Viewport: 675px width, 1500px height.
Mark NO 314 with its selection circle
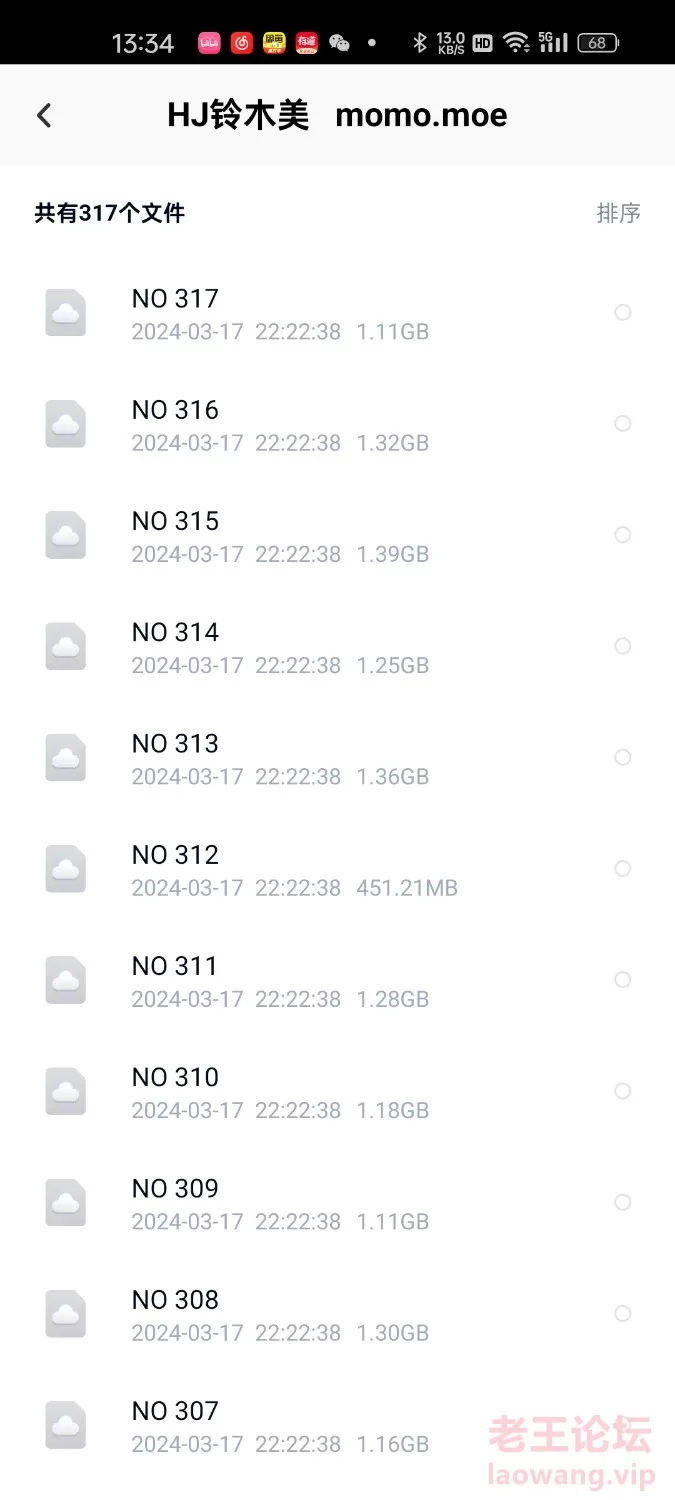click(x=622, y=646)
